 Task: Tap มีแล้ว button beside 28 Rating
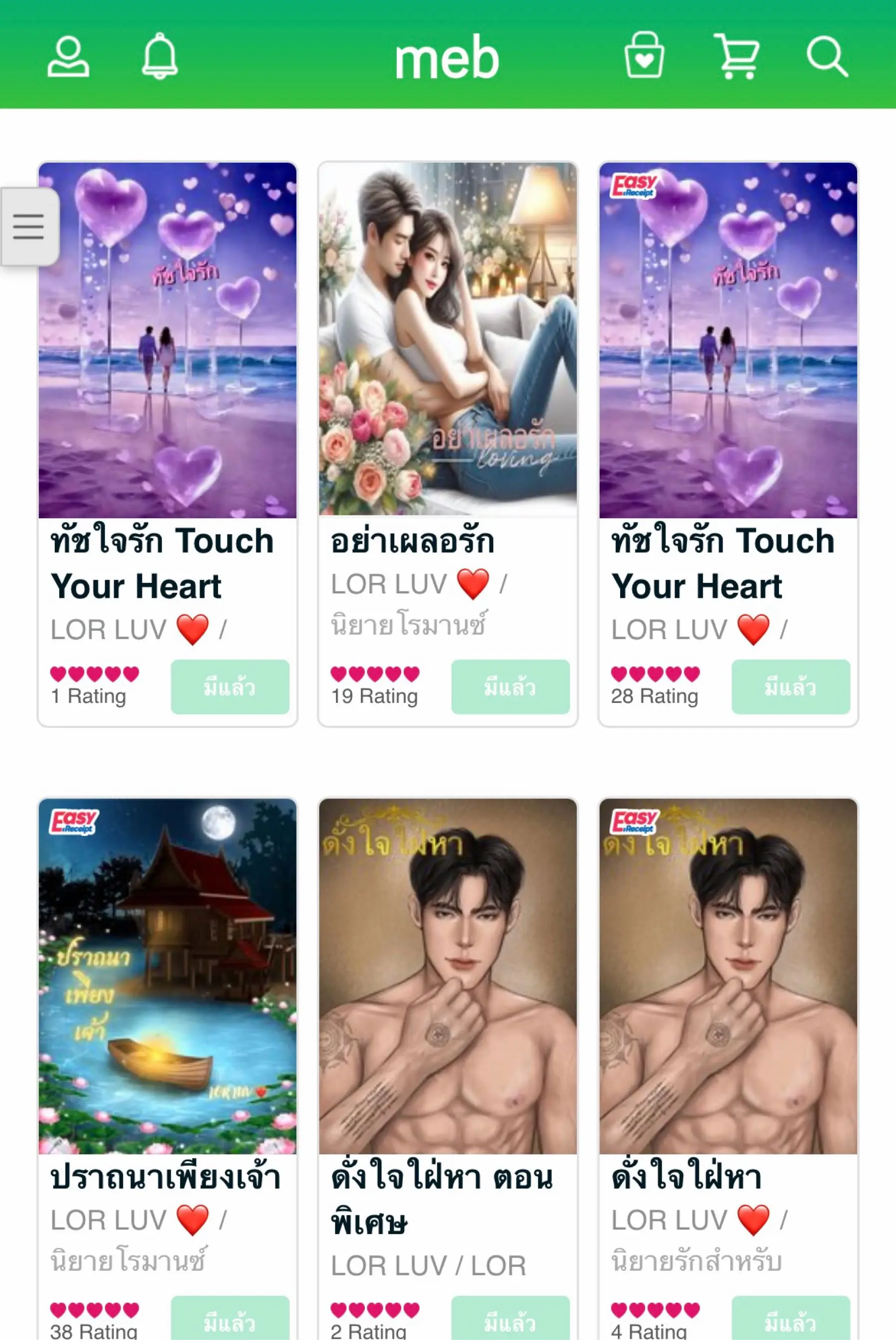(x=790, y=687)
